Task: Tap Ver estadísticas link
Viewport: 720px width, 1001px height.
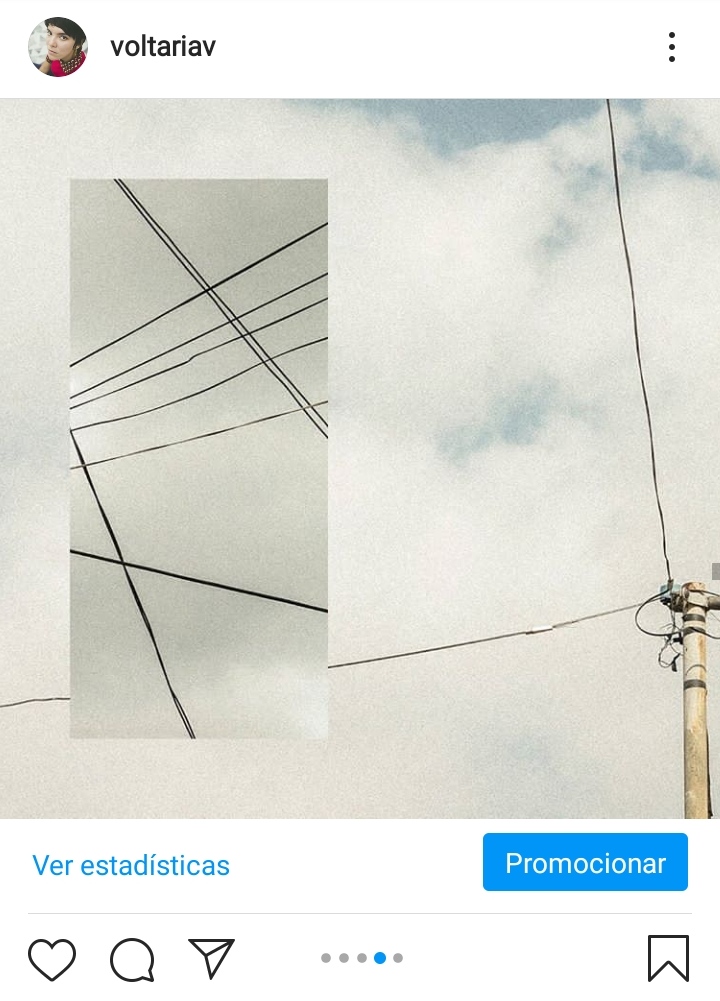Action: coord(131,865)
